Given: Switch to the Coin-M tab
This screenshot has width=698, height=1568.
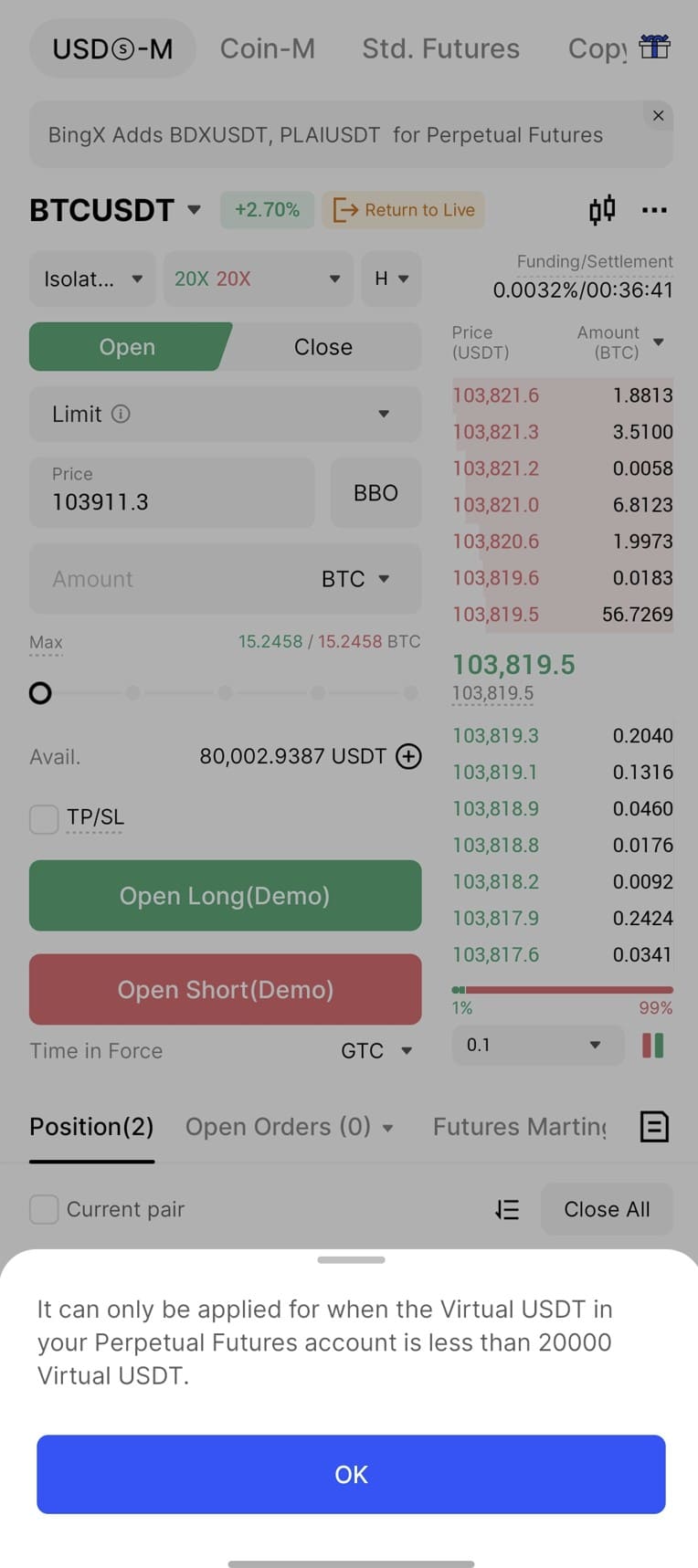Looking at the screenshot, I should point(268,48).
